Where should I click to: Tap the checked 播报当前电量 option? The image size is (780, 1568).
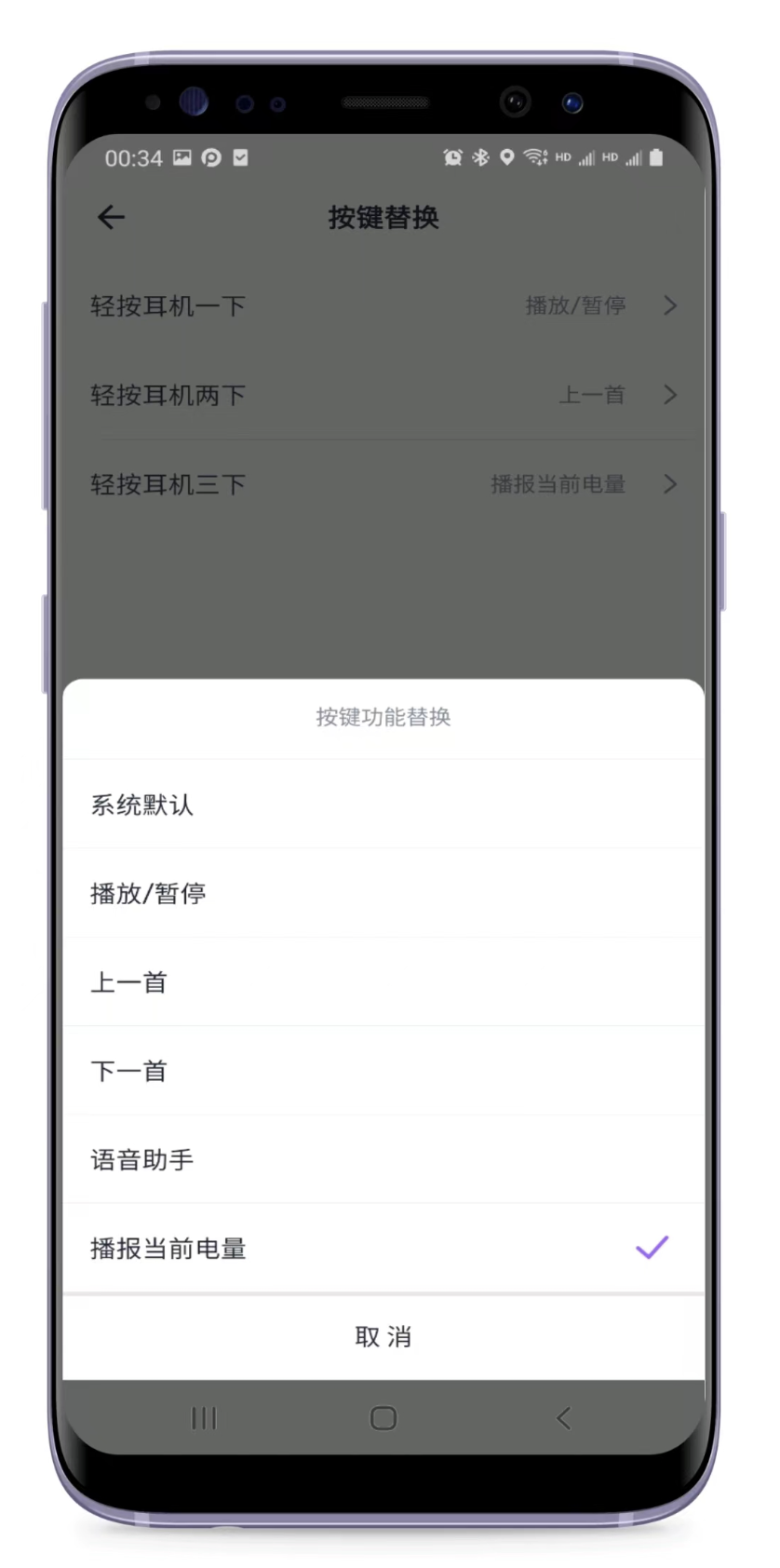(x=383, y=1248)
